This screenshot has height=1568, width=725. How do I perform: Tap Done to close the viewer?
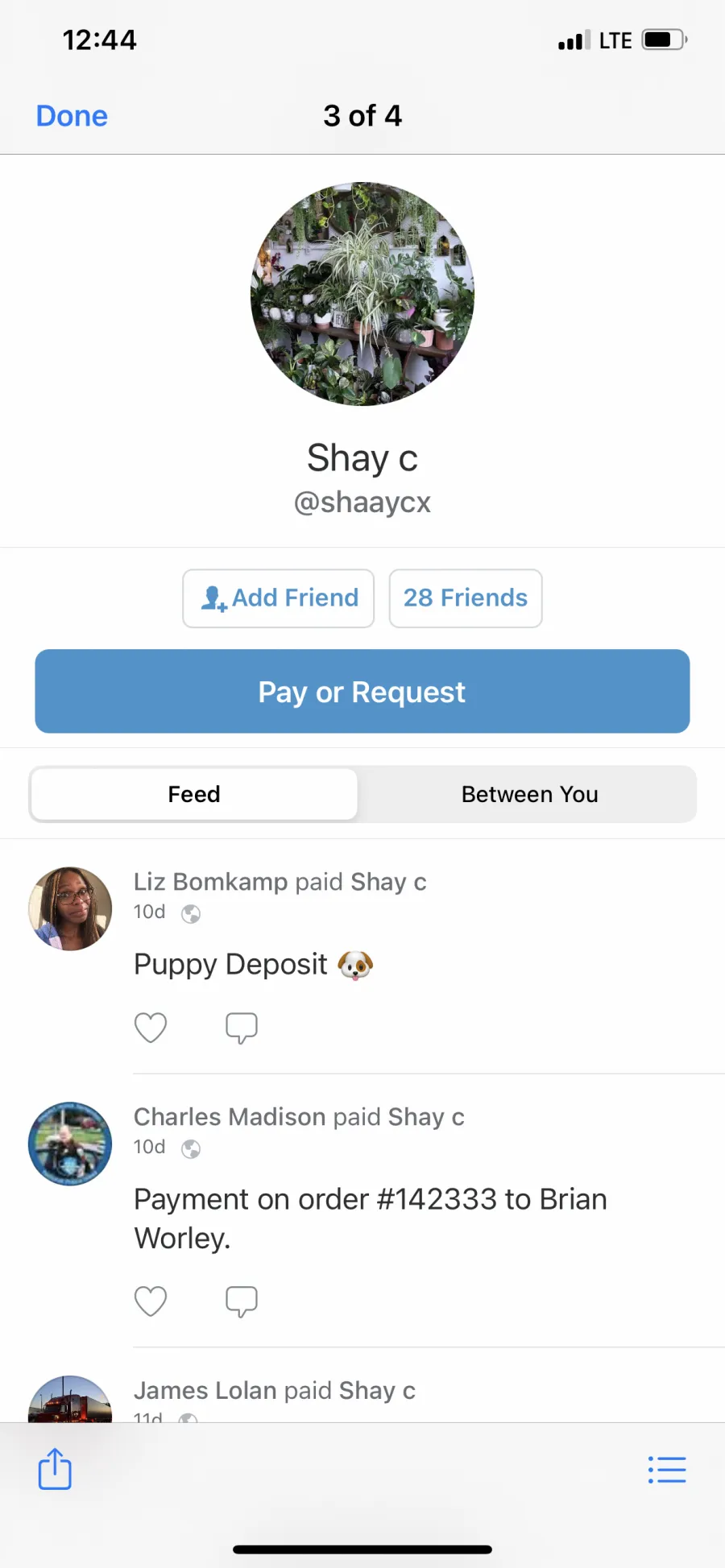pyautogui.click(x=72, y=116)
